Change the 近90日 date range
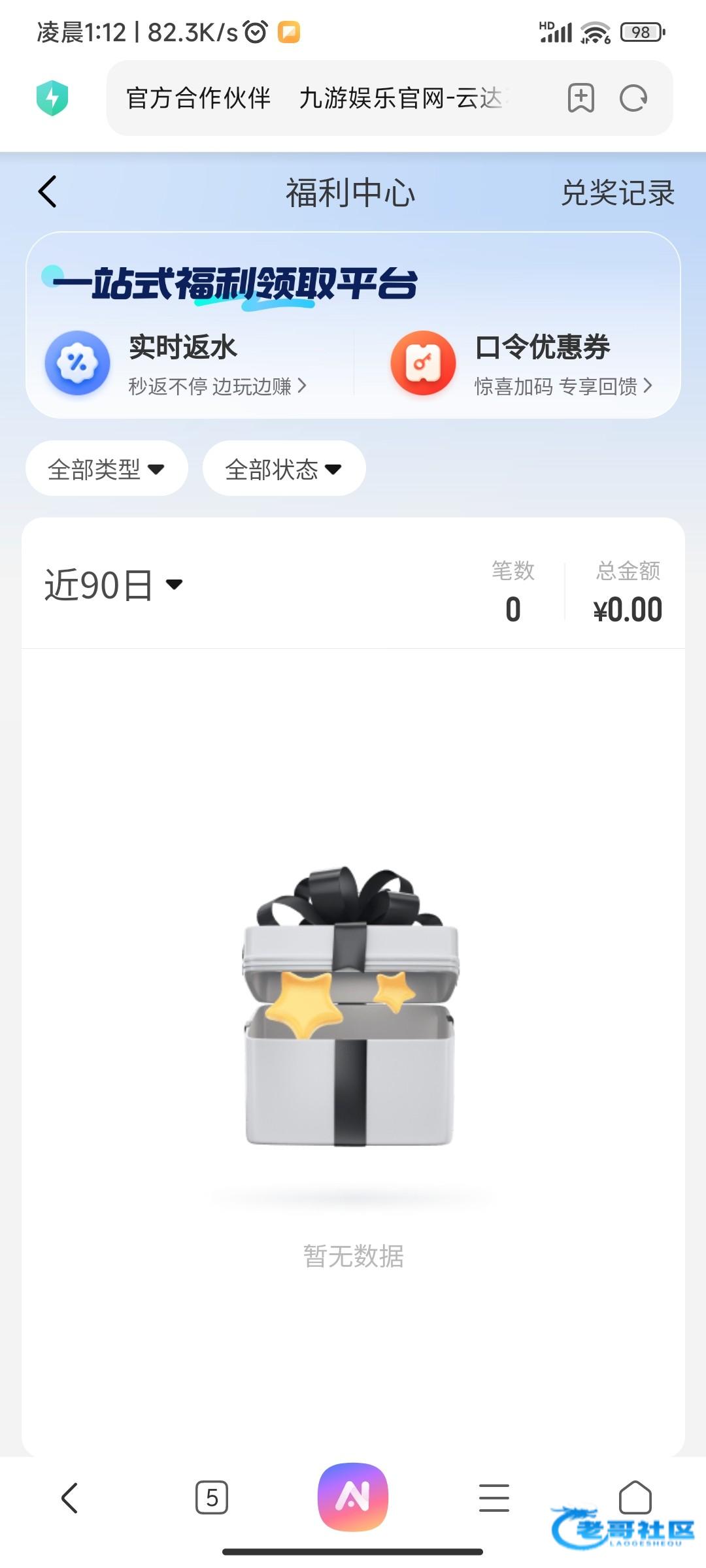 (114, 585)
